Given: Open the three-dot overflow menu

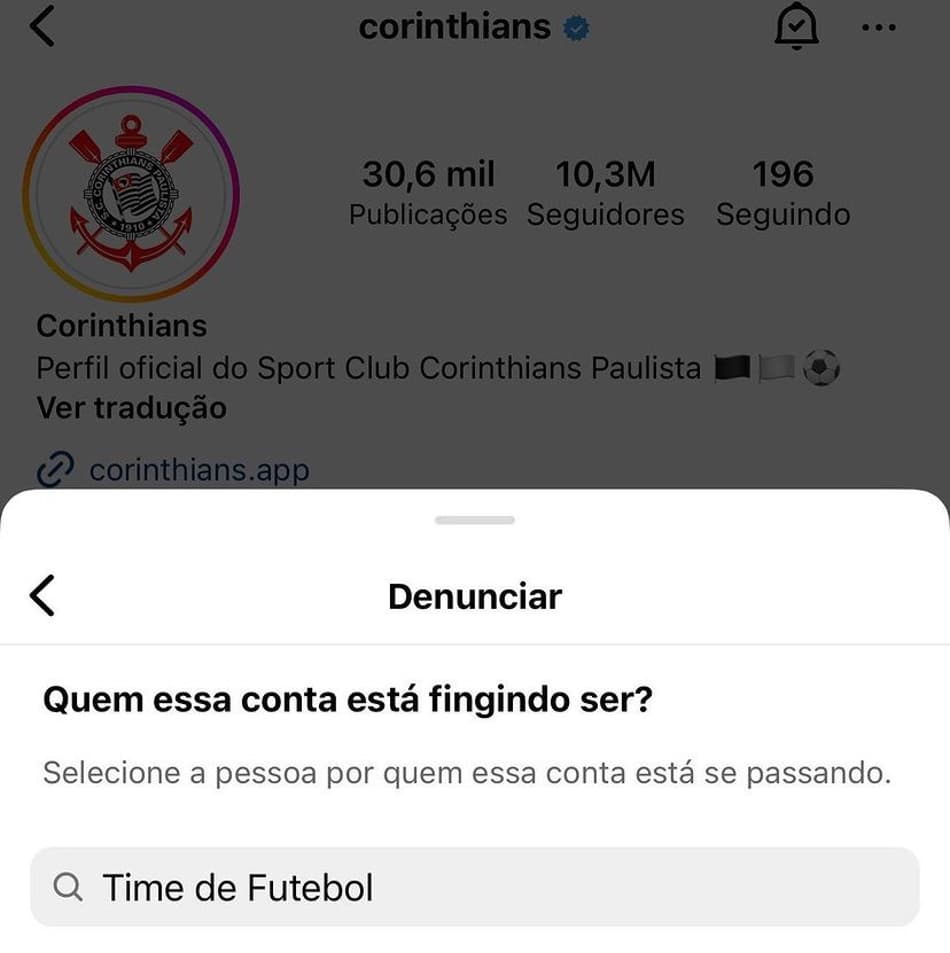Looking at the screenshot, I should pyautogui.click(x=878, y=28).
